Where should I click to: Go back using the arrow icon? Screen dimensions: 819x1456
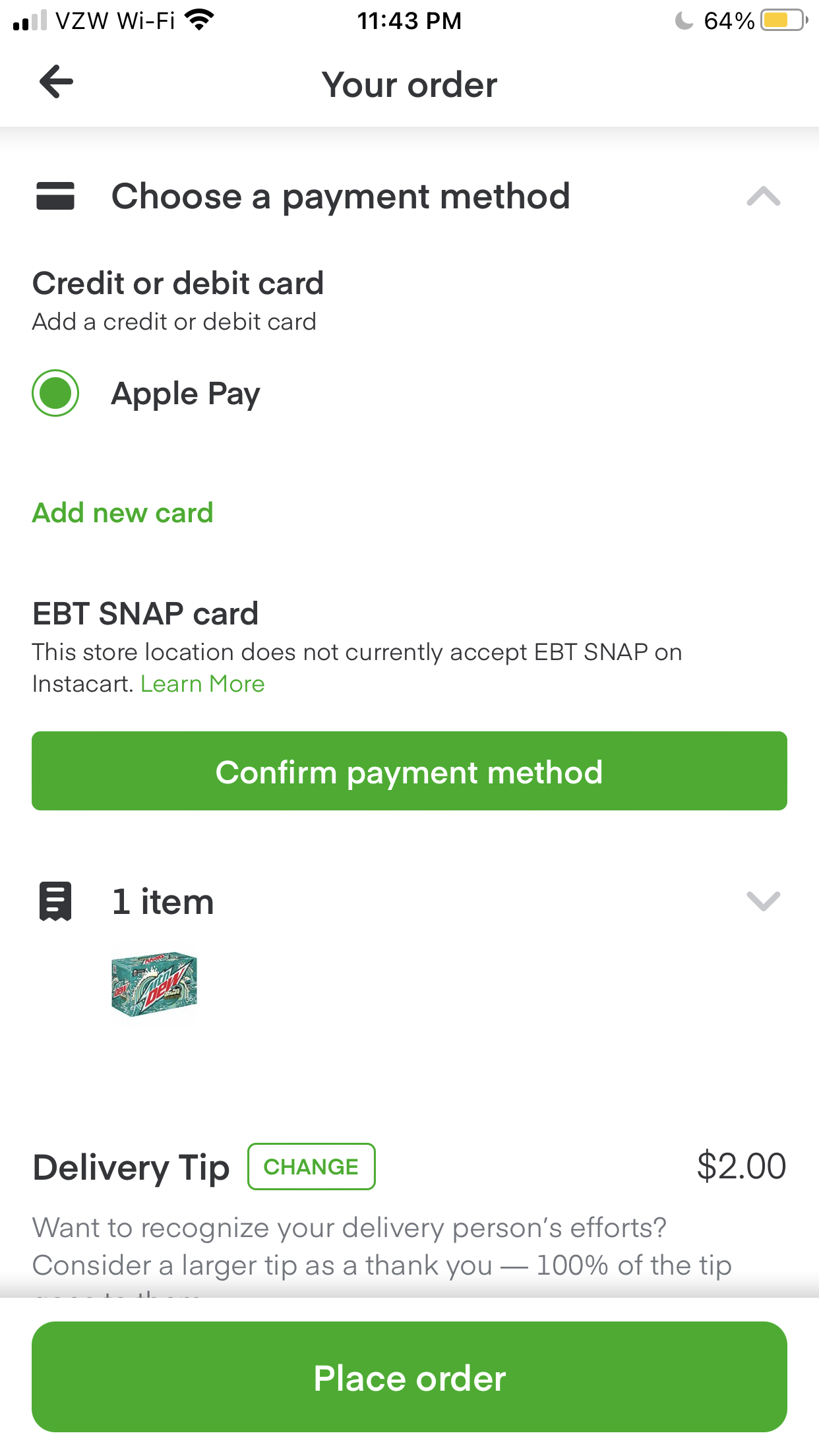pyautogui.click(x=56, y=82)
